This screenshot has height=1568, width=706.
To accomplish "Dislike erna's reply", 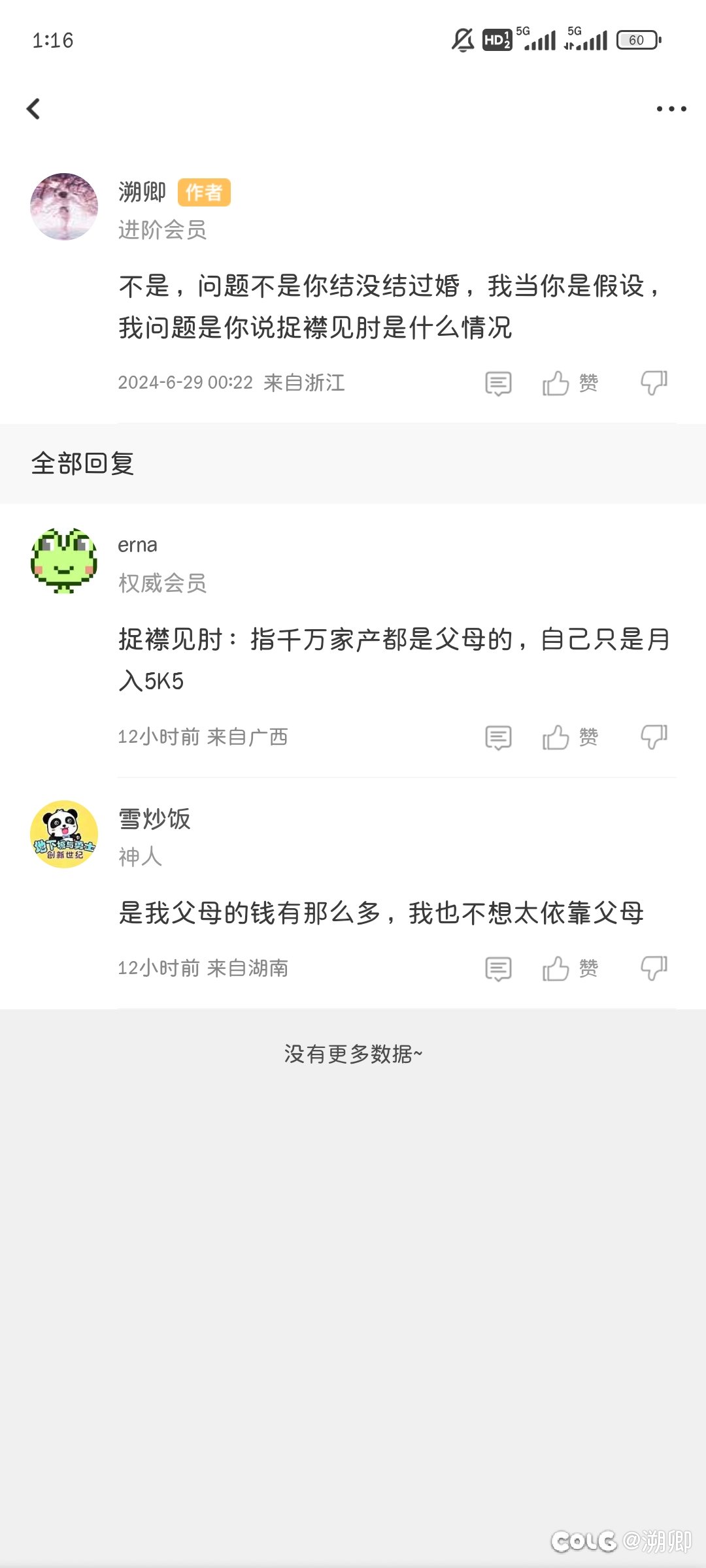I will (654, 738).
